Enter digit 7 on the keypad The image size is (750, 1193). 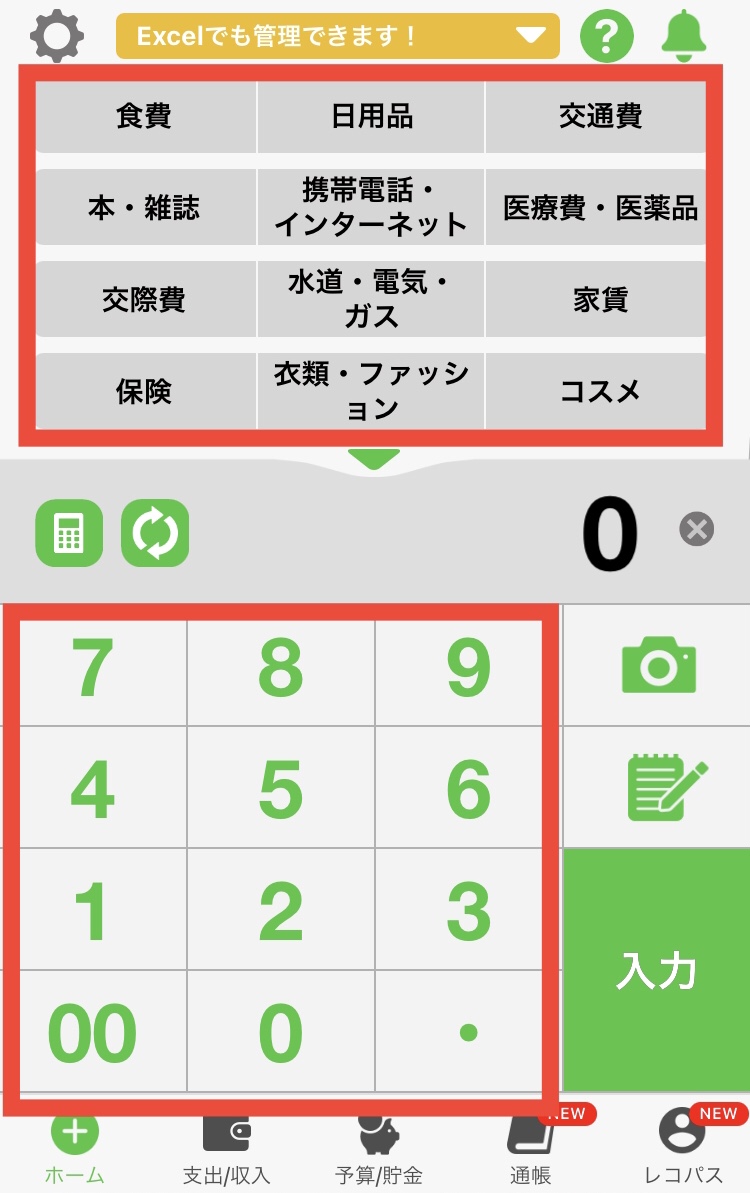[x=93, y=667]
